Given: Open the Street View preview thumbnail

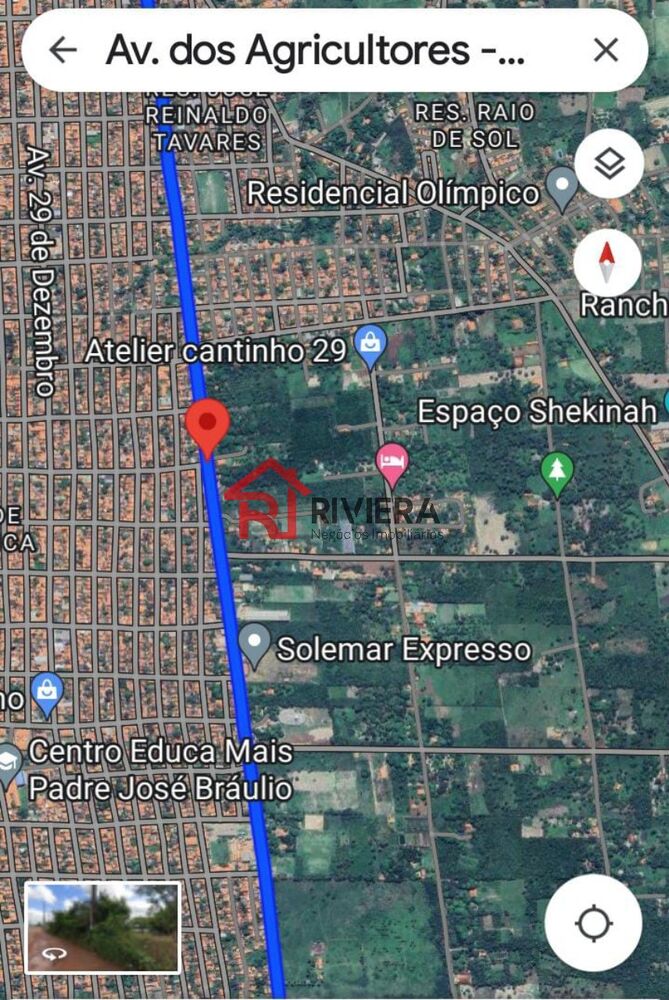Looking at the screenshot, I should pyautogui.click(x=102, y=927).
